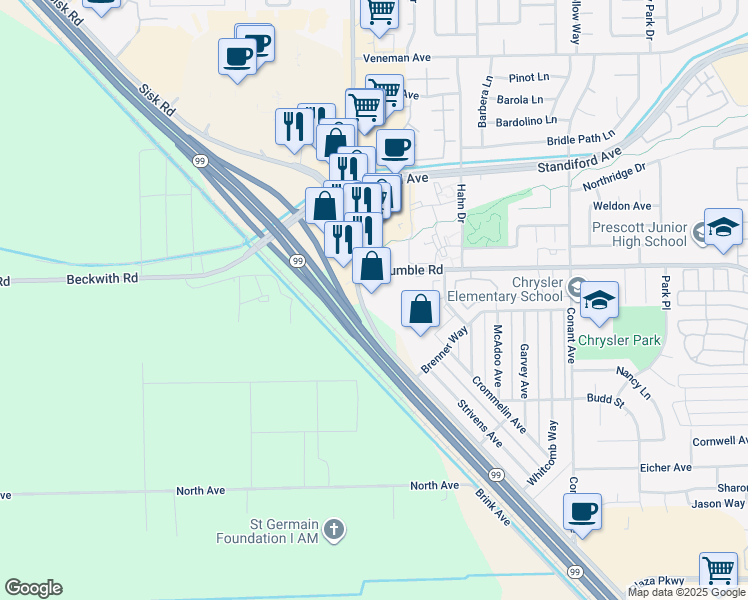748x600 pixels.
Task: Open the grocery cart marker near Plaza Pkwy
Action: click(718, 570)
